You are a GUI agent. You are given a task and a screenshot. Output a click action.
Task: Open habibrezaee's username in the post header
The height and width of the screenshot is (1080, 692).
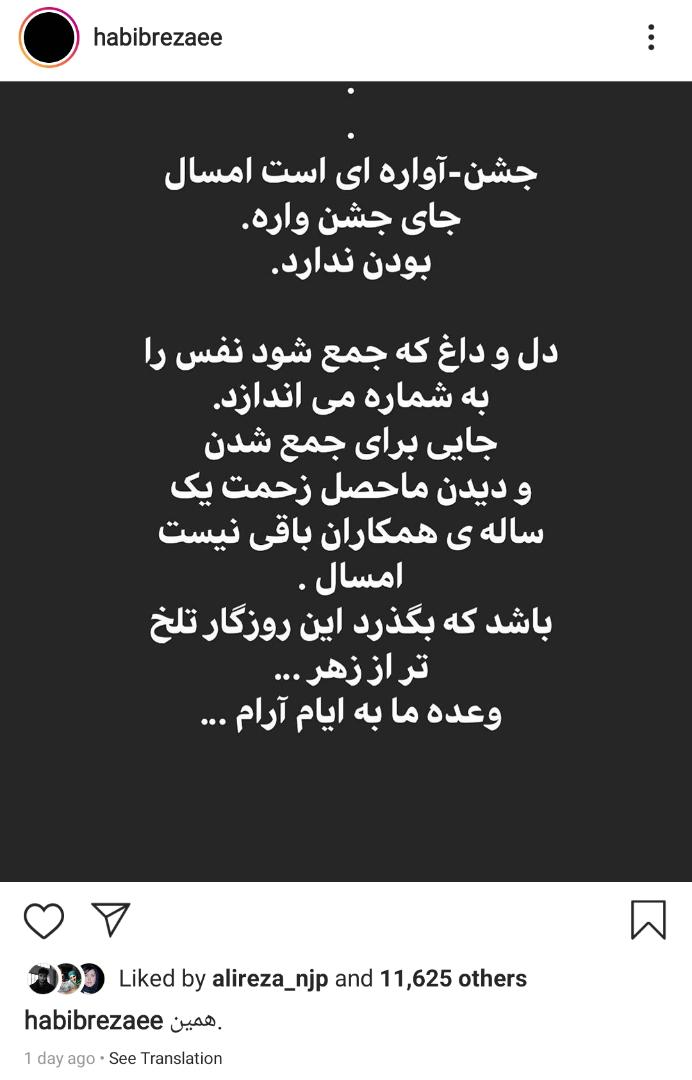157,38
